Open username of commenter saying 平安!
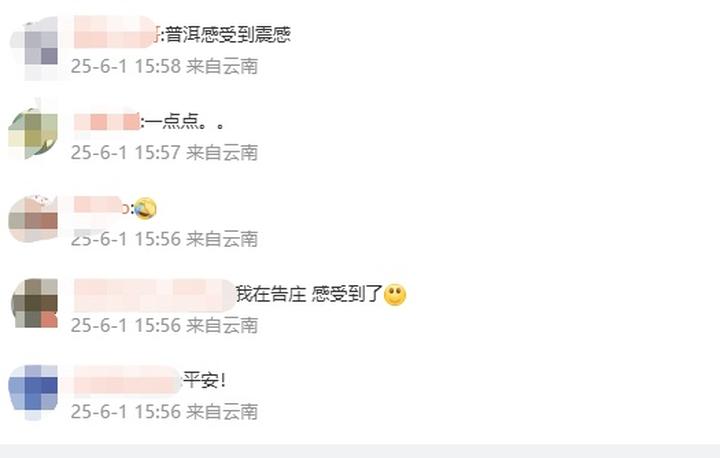The height and width of the screenshot is (458, 720). 127,381
